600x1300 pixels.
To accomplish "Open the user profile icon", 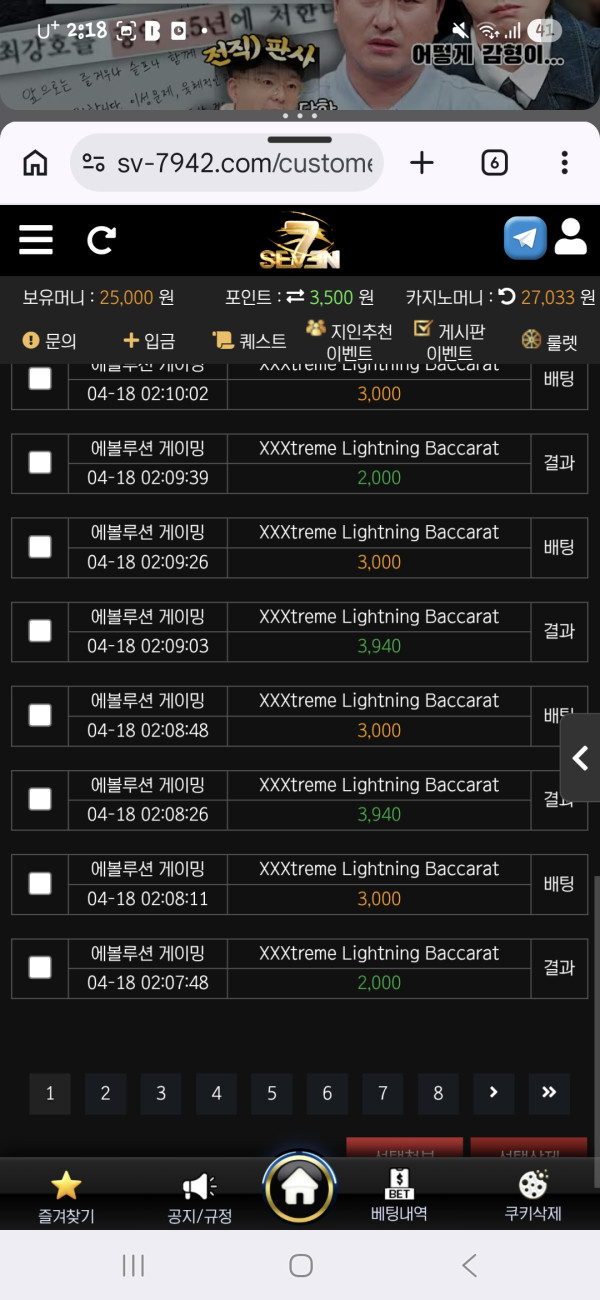I will coord(571,237).
